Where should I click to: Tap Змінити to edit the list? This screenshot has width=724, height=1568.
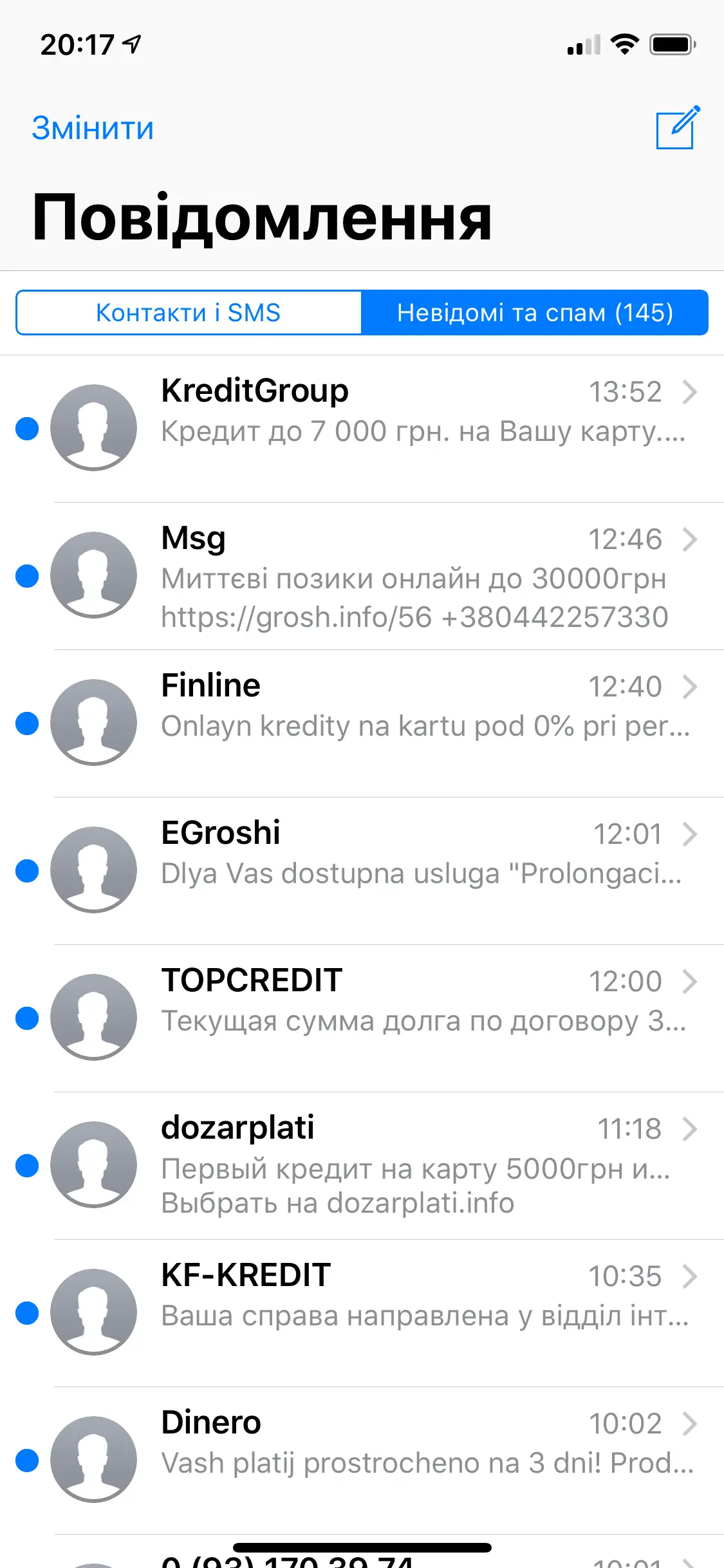[93, 128]
